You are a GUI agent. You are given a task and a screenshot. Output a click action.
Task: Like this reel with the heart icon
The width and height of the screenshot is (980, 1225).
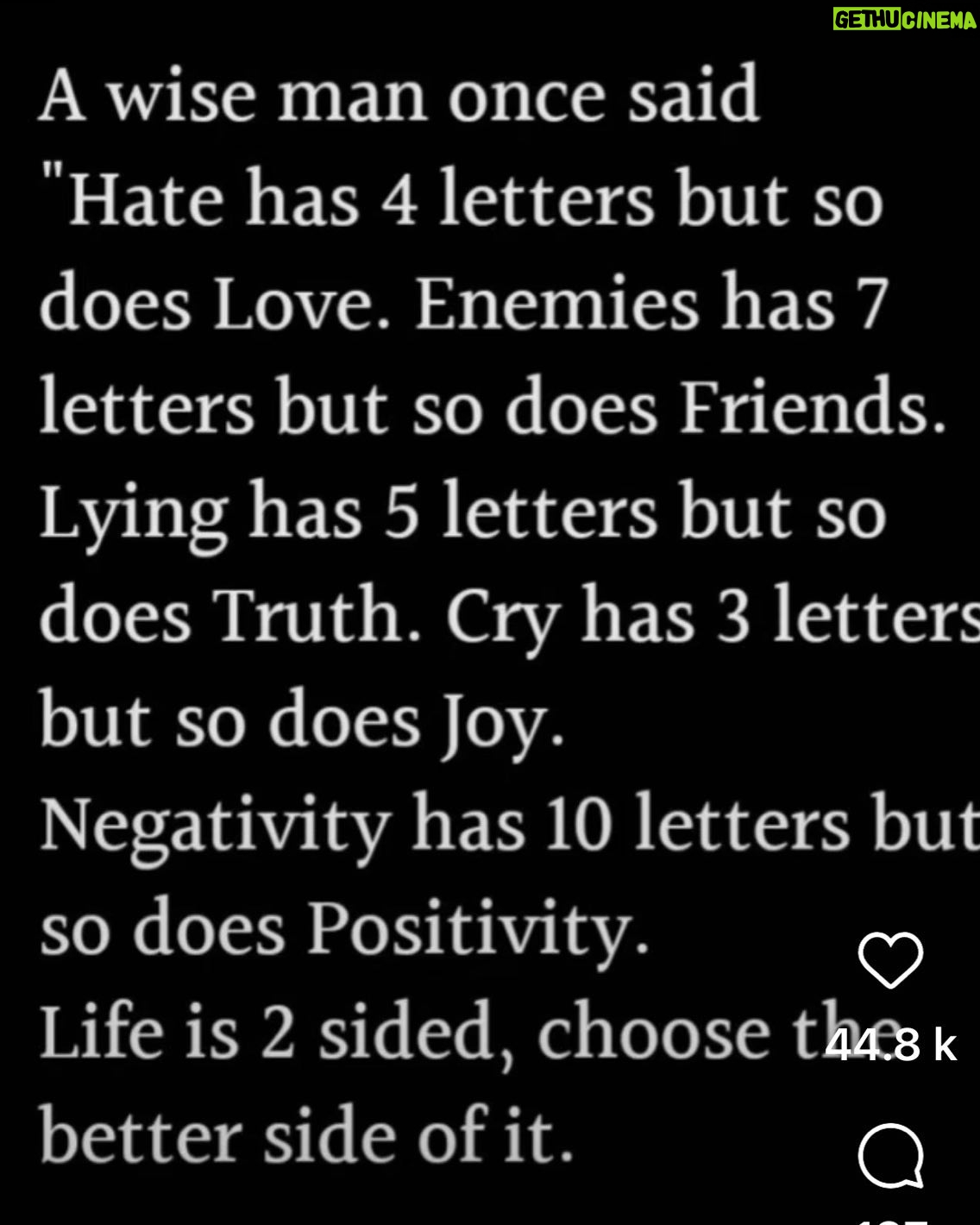point(890,960)
